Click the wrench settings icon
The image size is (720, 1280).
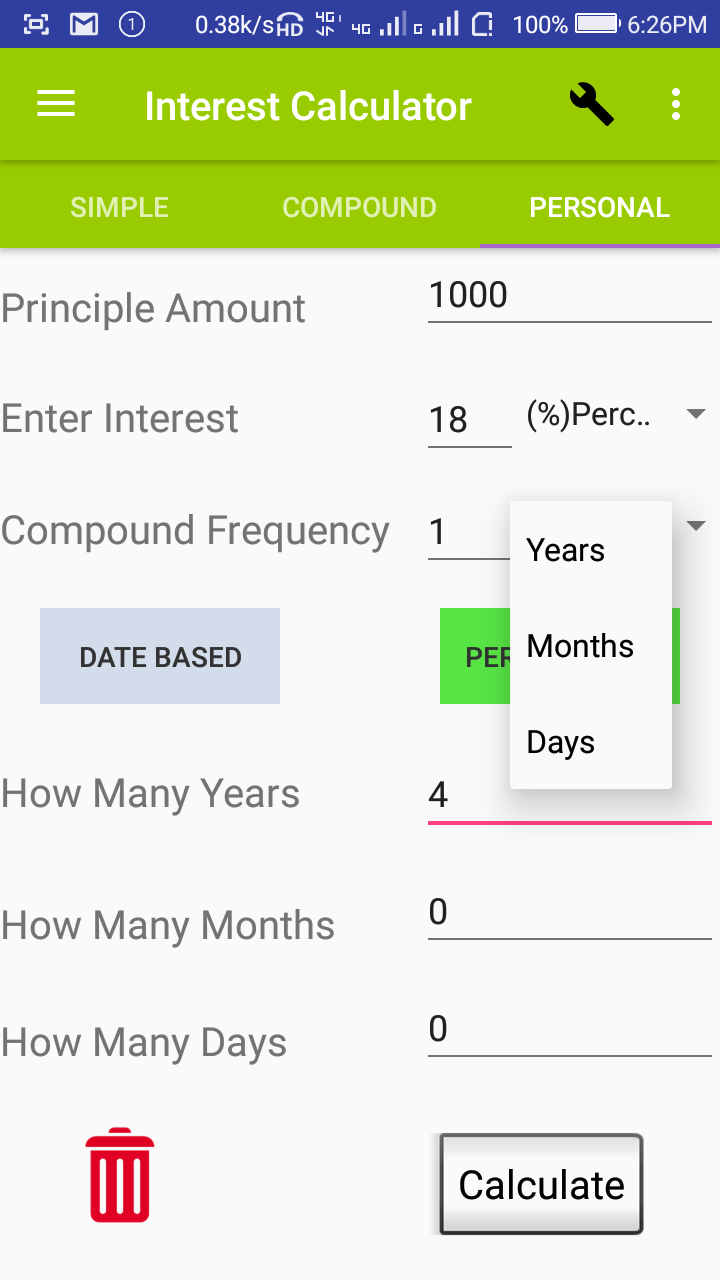click(x=591, y=104)
